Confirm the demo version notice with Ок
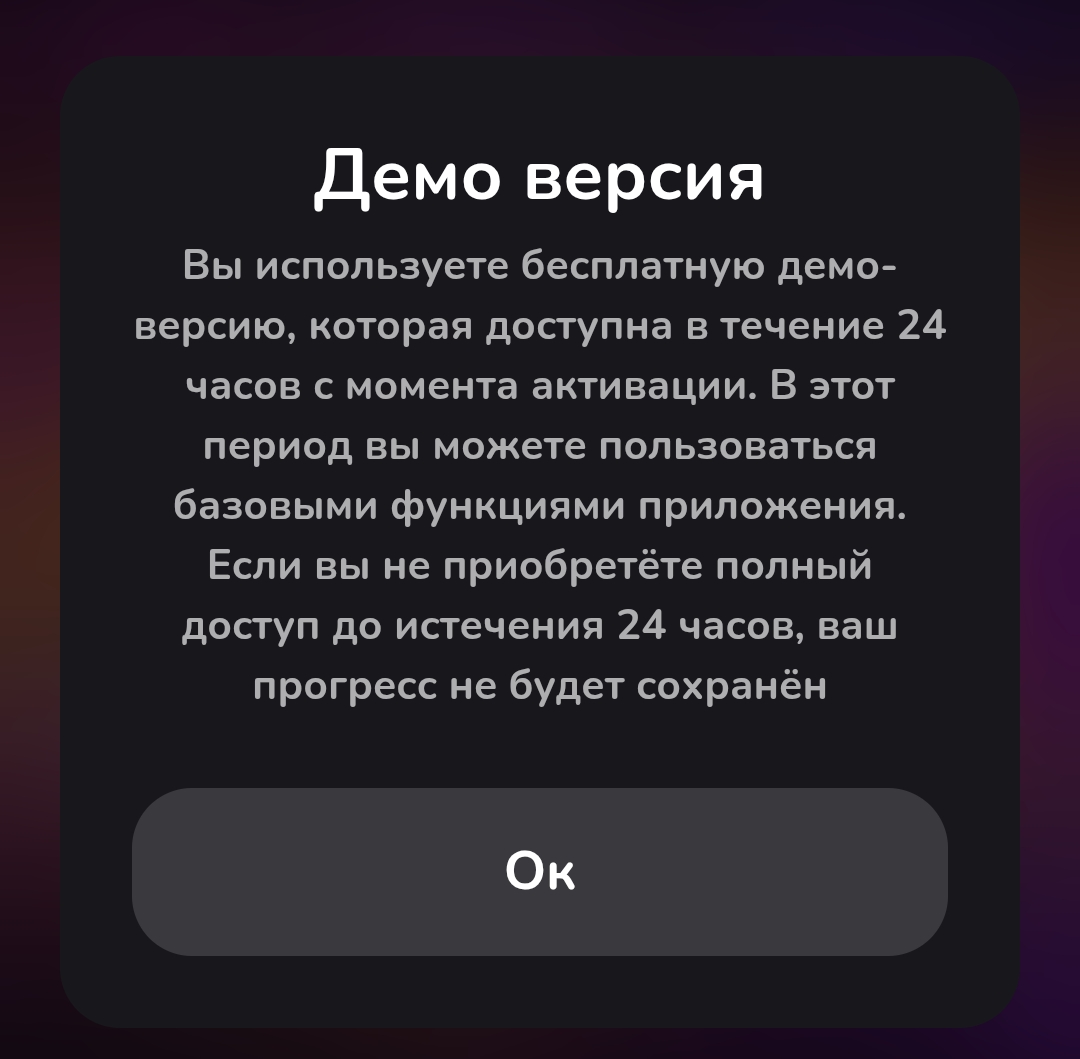Screen dimensions: 1080x1059 point(540,871)
